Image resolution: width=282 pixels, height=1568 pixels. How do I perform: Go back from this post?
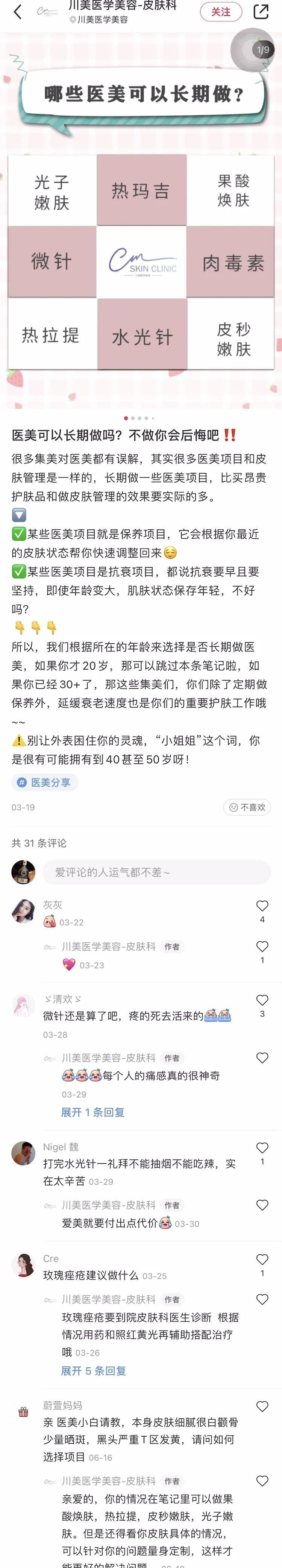(x=17, y=12)
